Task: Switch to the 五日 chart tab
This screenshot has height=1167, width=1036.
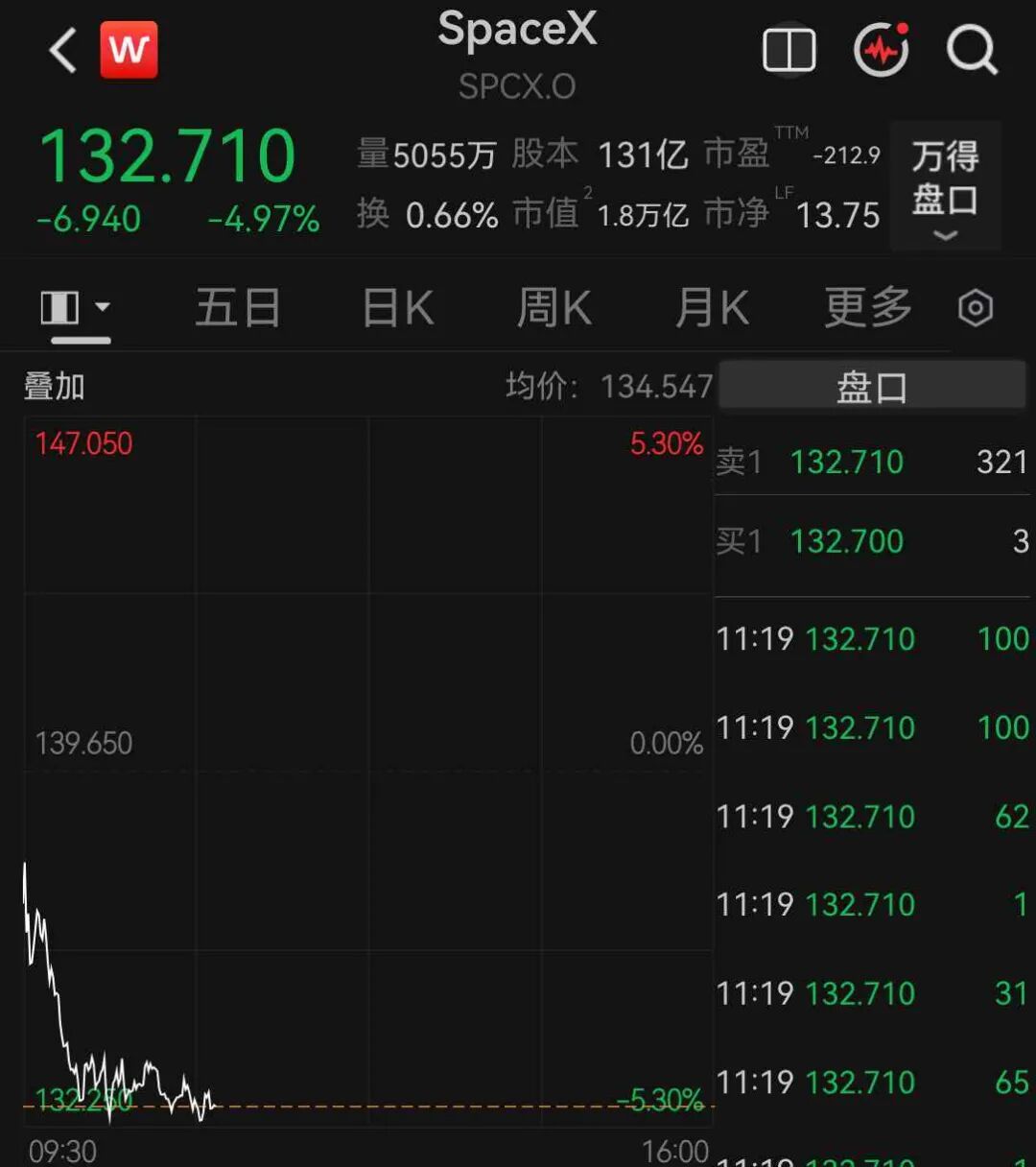Action: (x=238, y=308)
